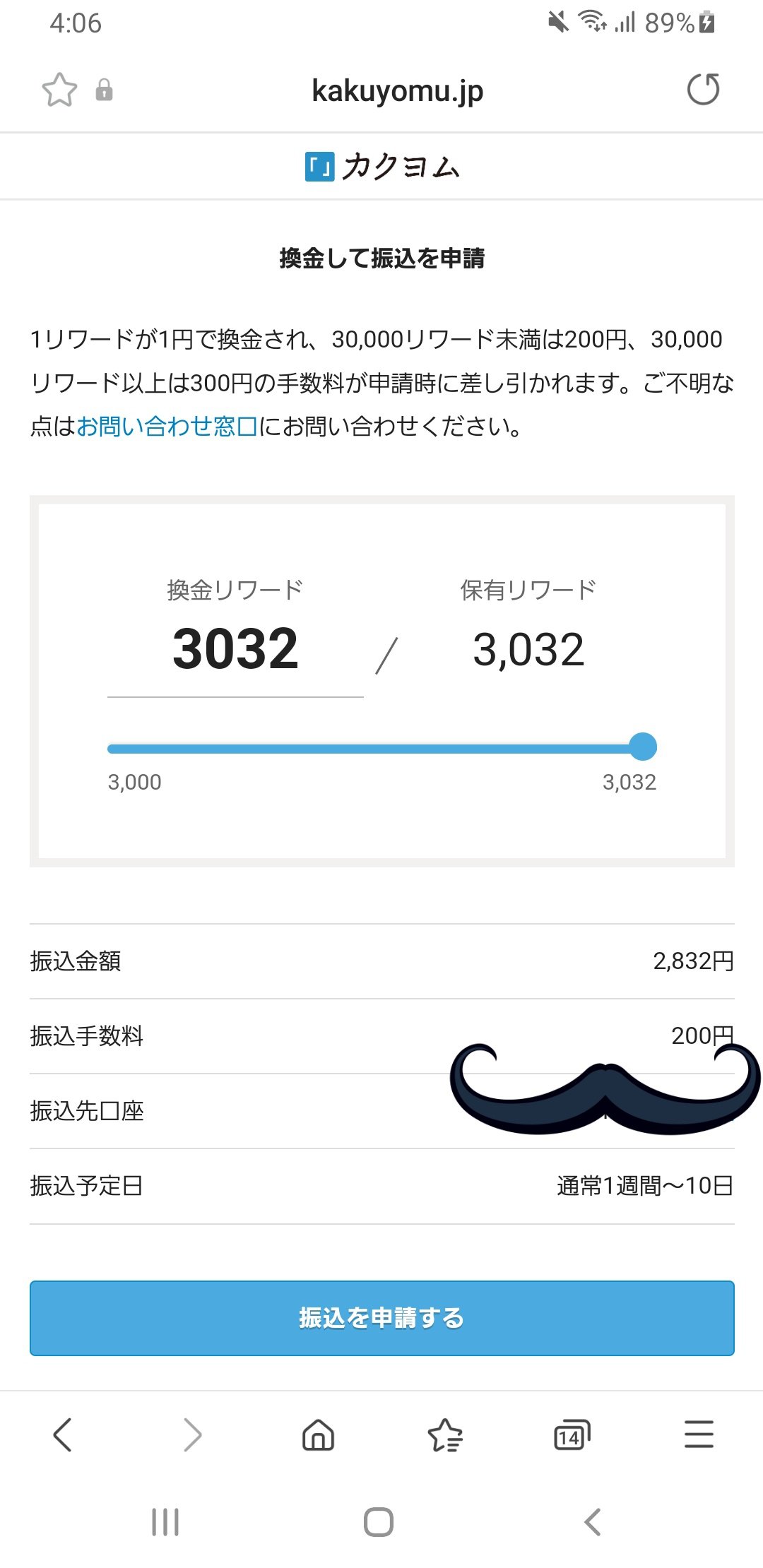This screenshot has width=763, height=1568.
Task: Open the お問い合わせ窓口 link
Action: (167, 427)
